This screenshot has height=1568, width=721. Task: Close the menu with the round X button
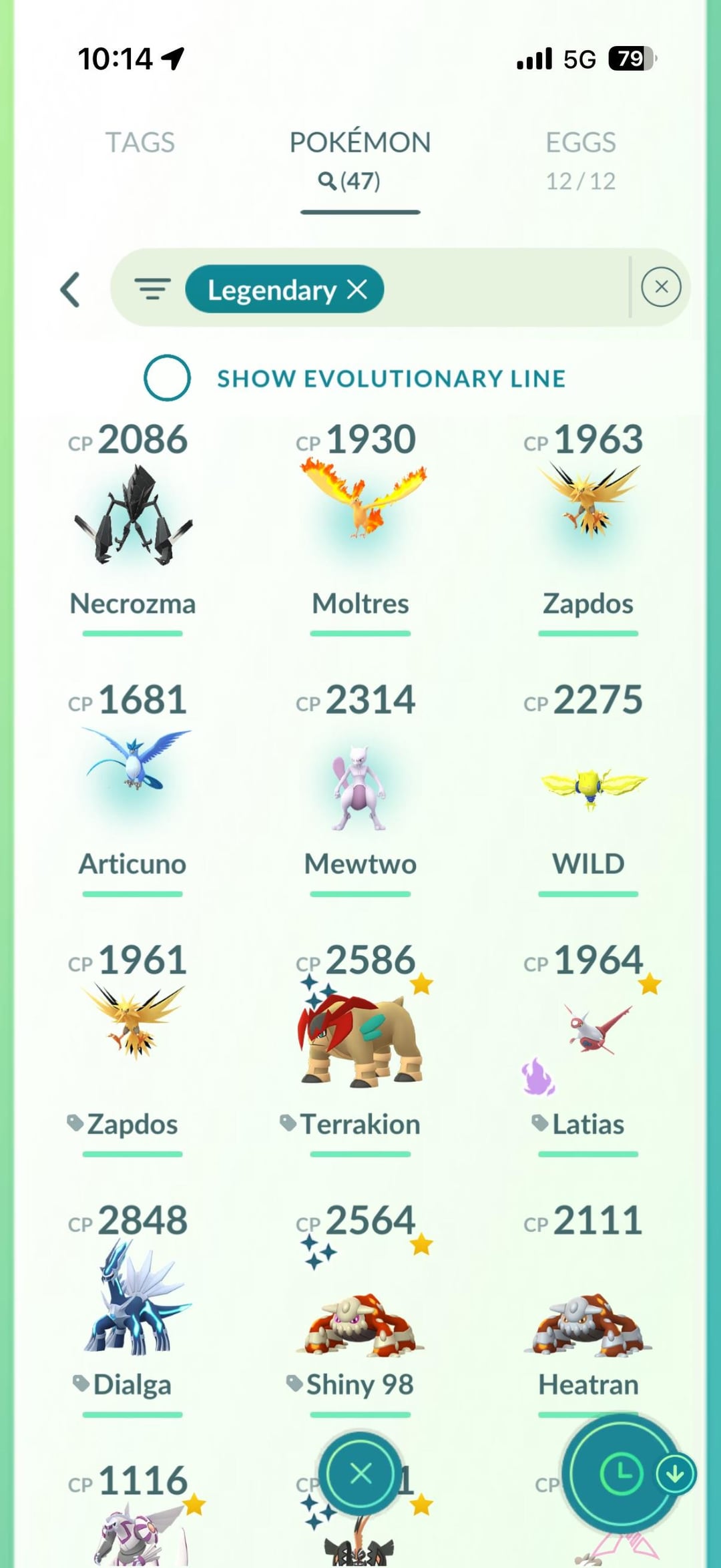(x=361, y=1473)
